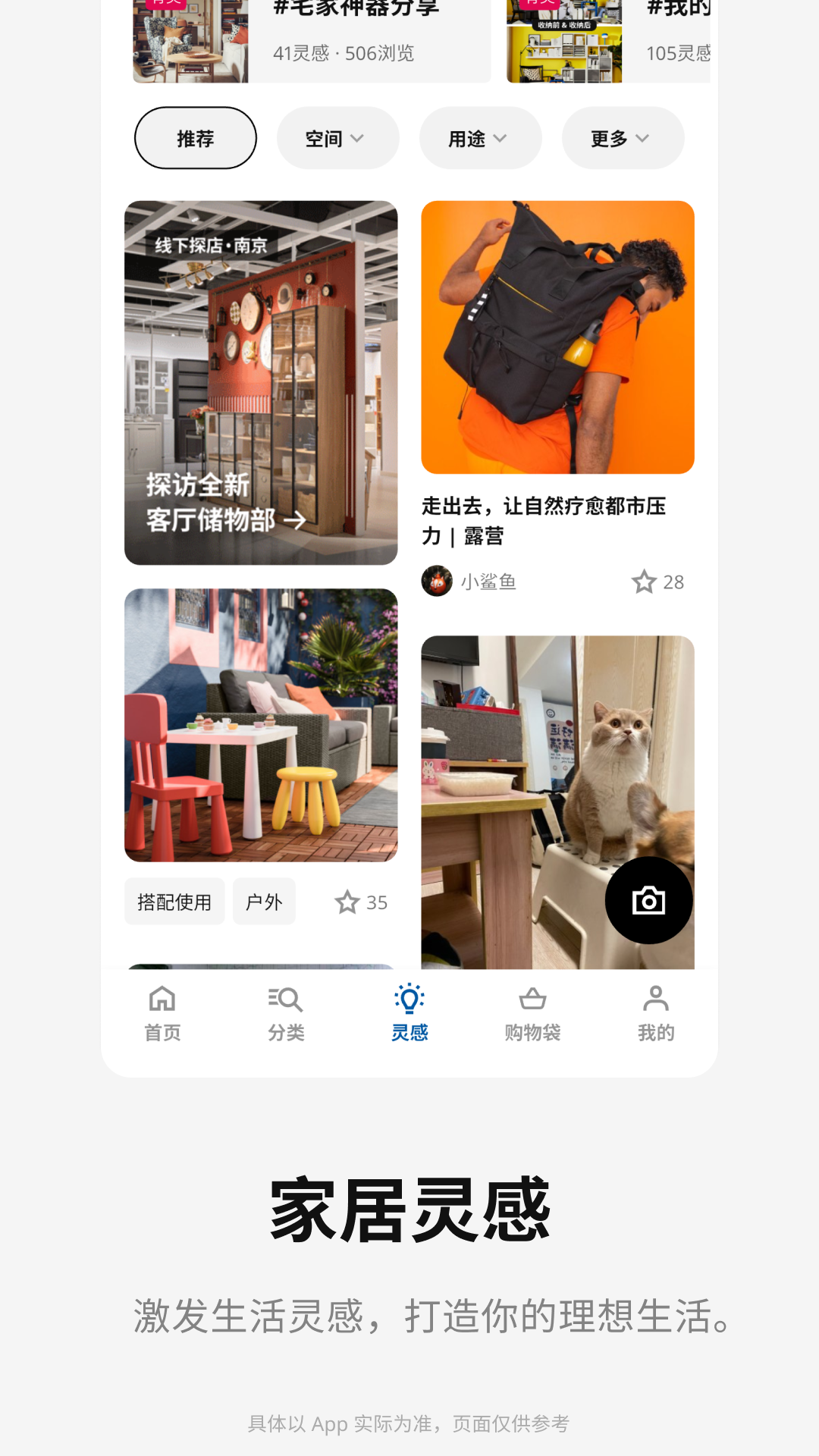Image resolution: width=819 pixels, height=1456 pixels.
Task: Open 小鲨鱼's user profile
Action: coord(472,582)
